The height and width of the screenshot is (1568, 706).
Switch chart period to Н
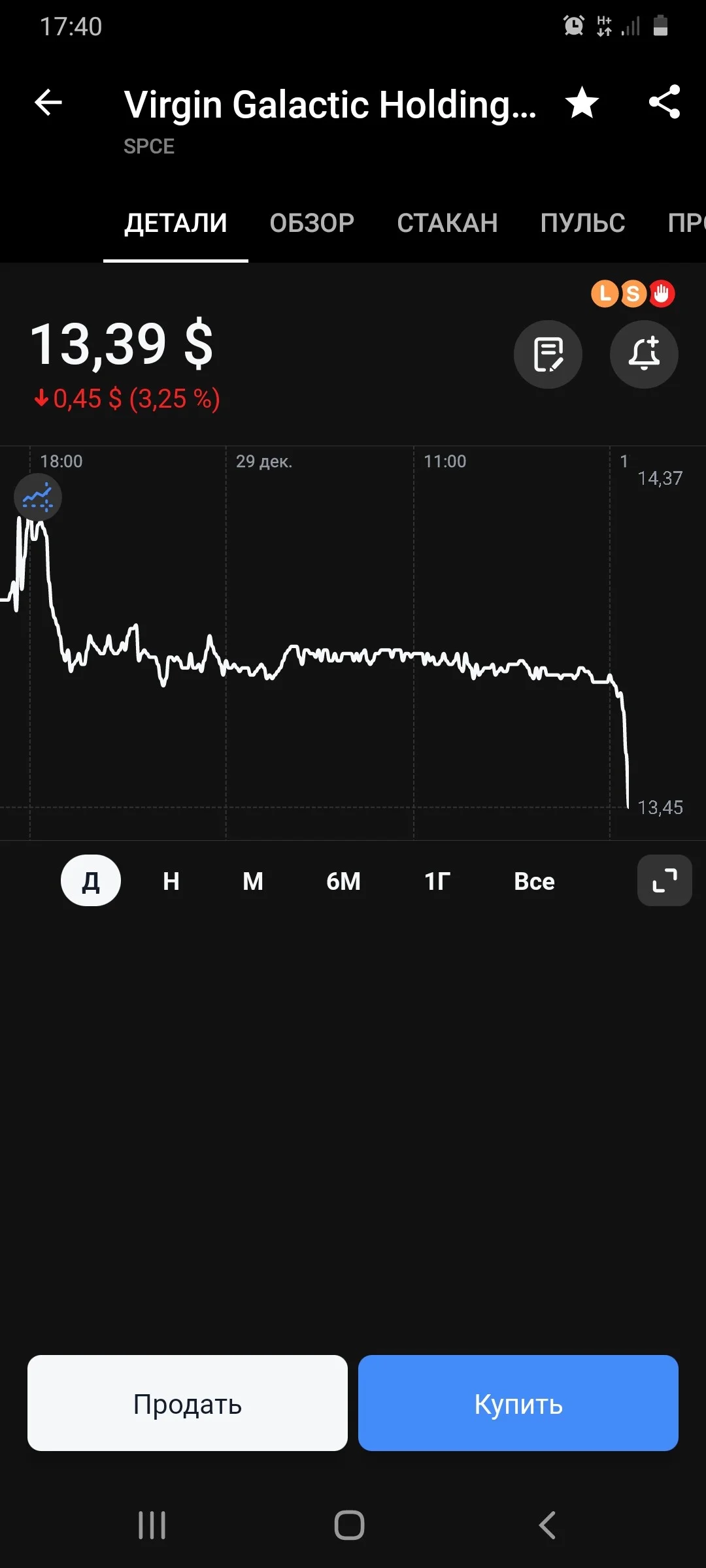coord(171,881)
